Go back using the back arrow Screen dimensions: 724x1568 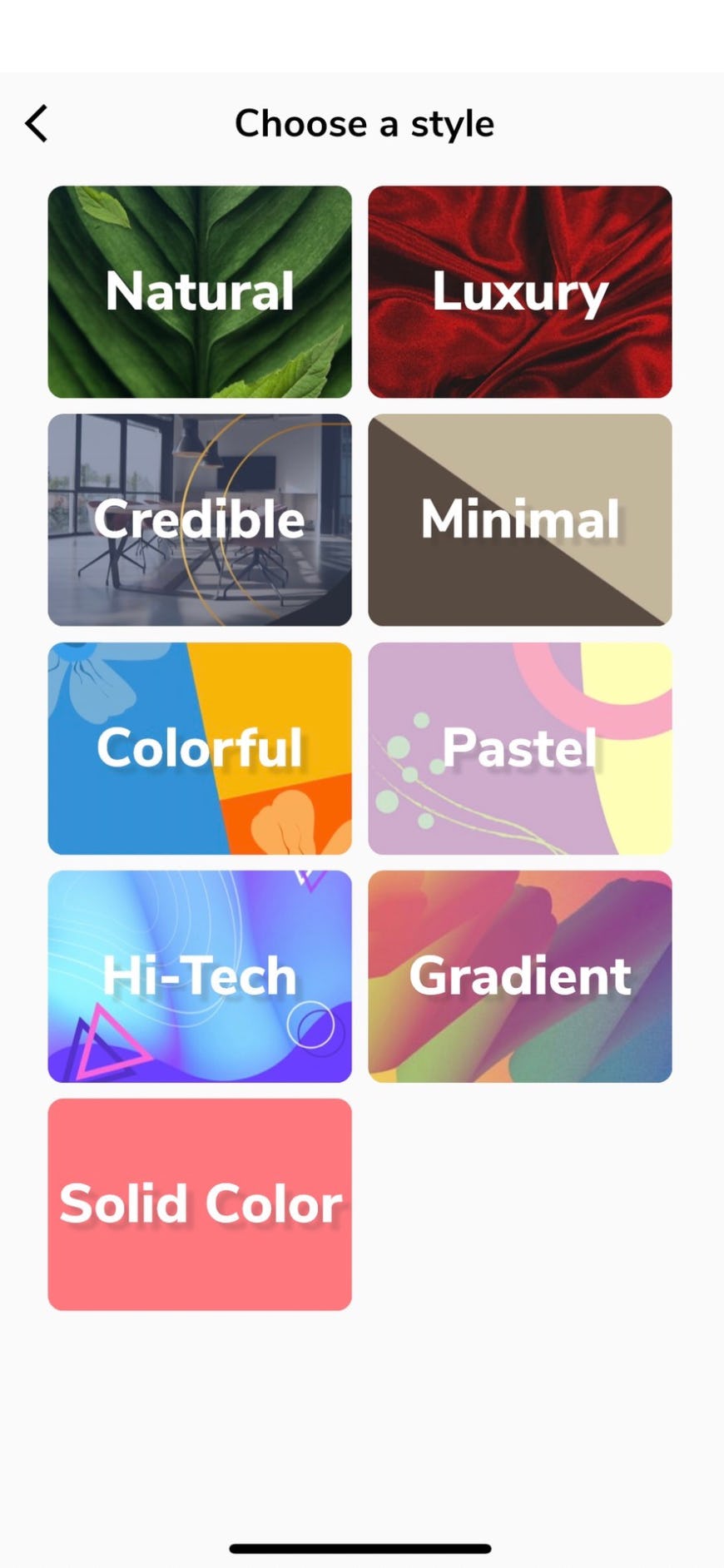[37, 124]
